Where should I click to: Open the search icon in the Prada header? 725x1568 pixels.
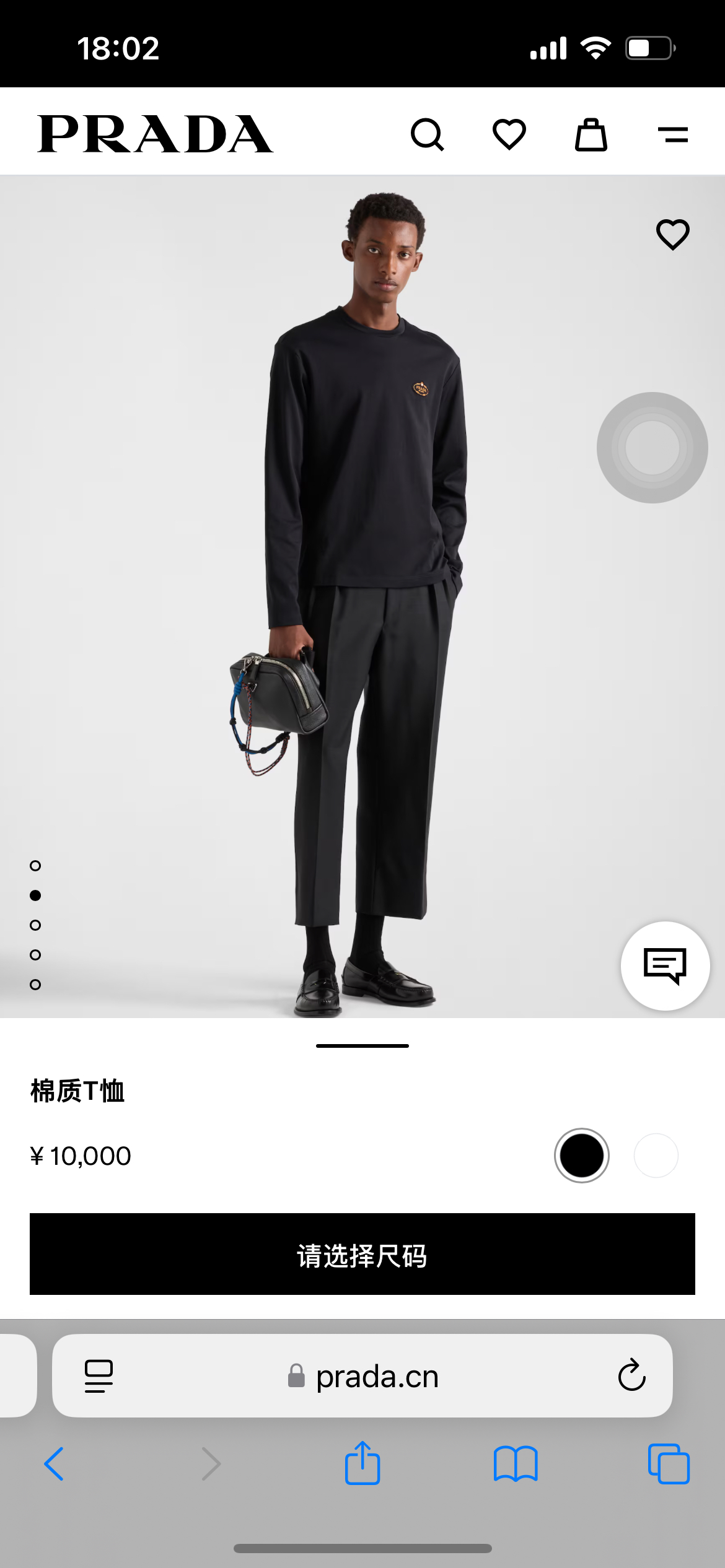tap(428, 134)
